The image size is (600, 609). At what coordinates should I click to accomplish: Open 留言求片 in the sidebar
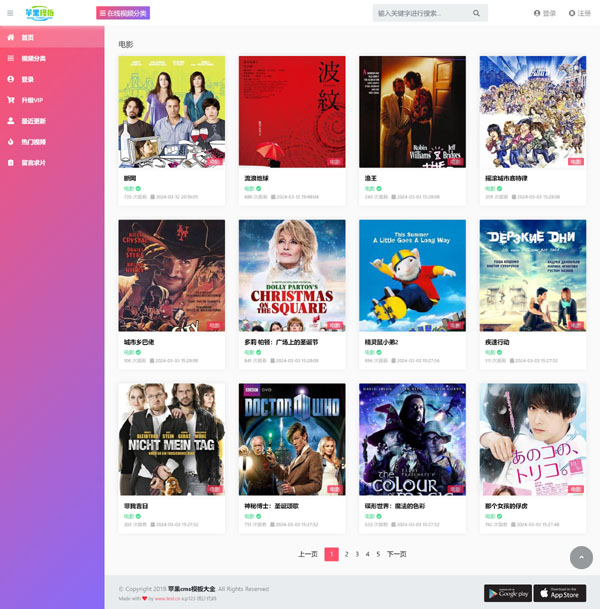click(33, 163)
